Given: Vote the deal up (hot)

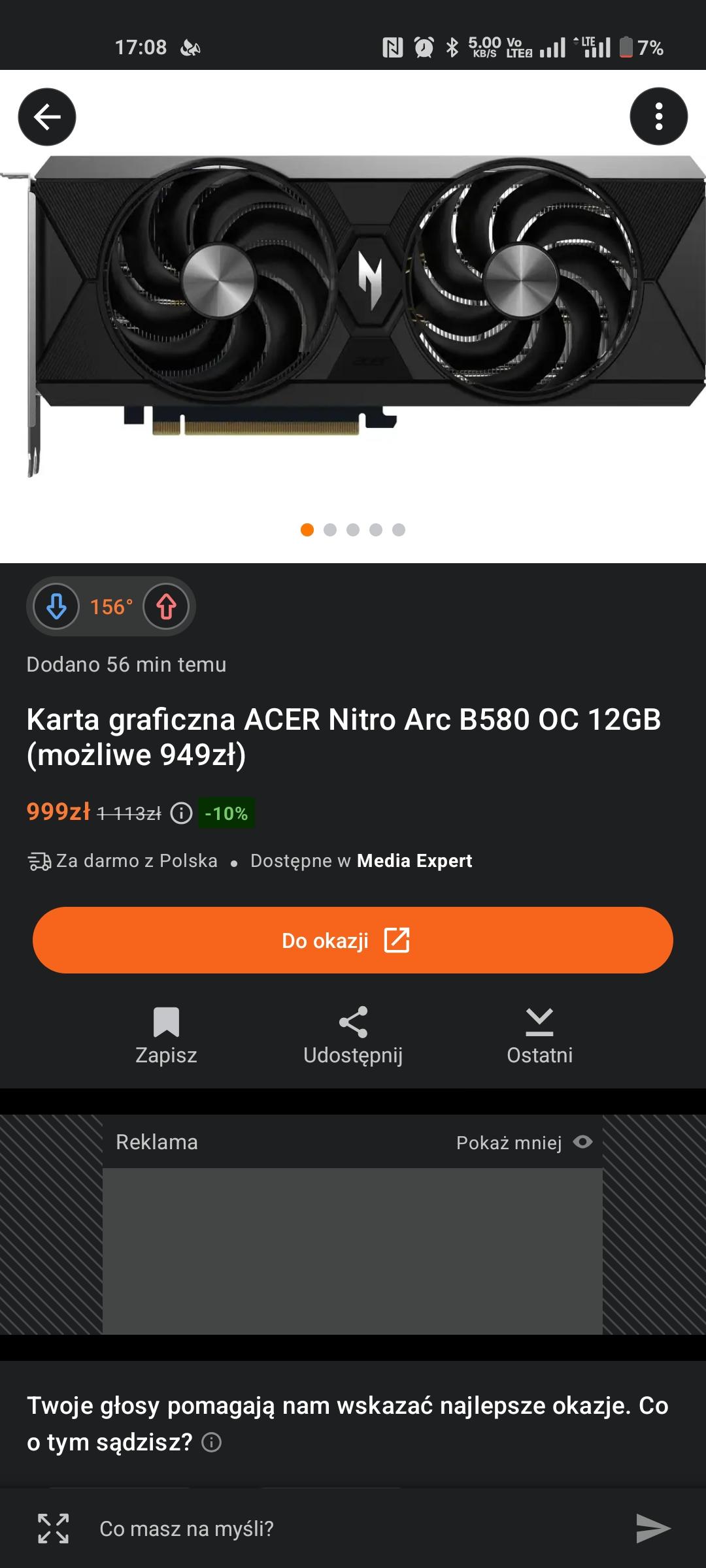Looking at the screenshot, I should (x=166, y=606).
